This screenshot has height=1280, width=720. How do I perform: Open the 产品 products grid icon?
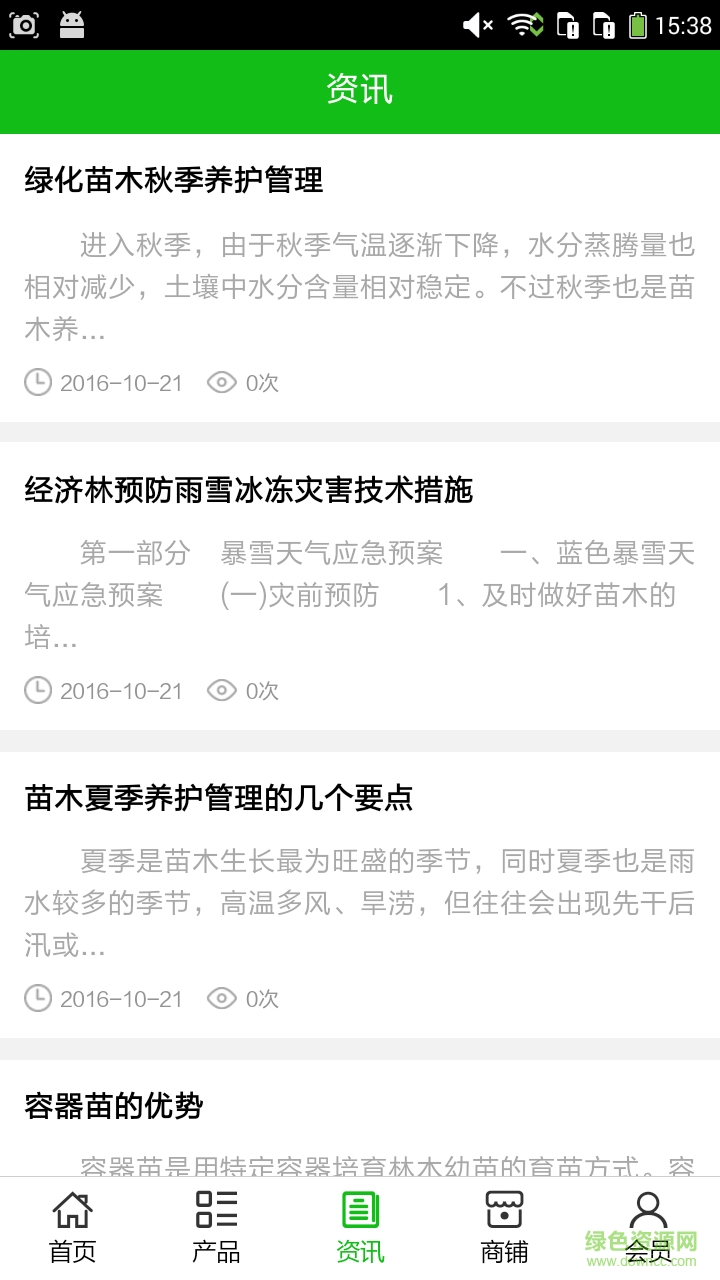[215, 1210]
